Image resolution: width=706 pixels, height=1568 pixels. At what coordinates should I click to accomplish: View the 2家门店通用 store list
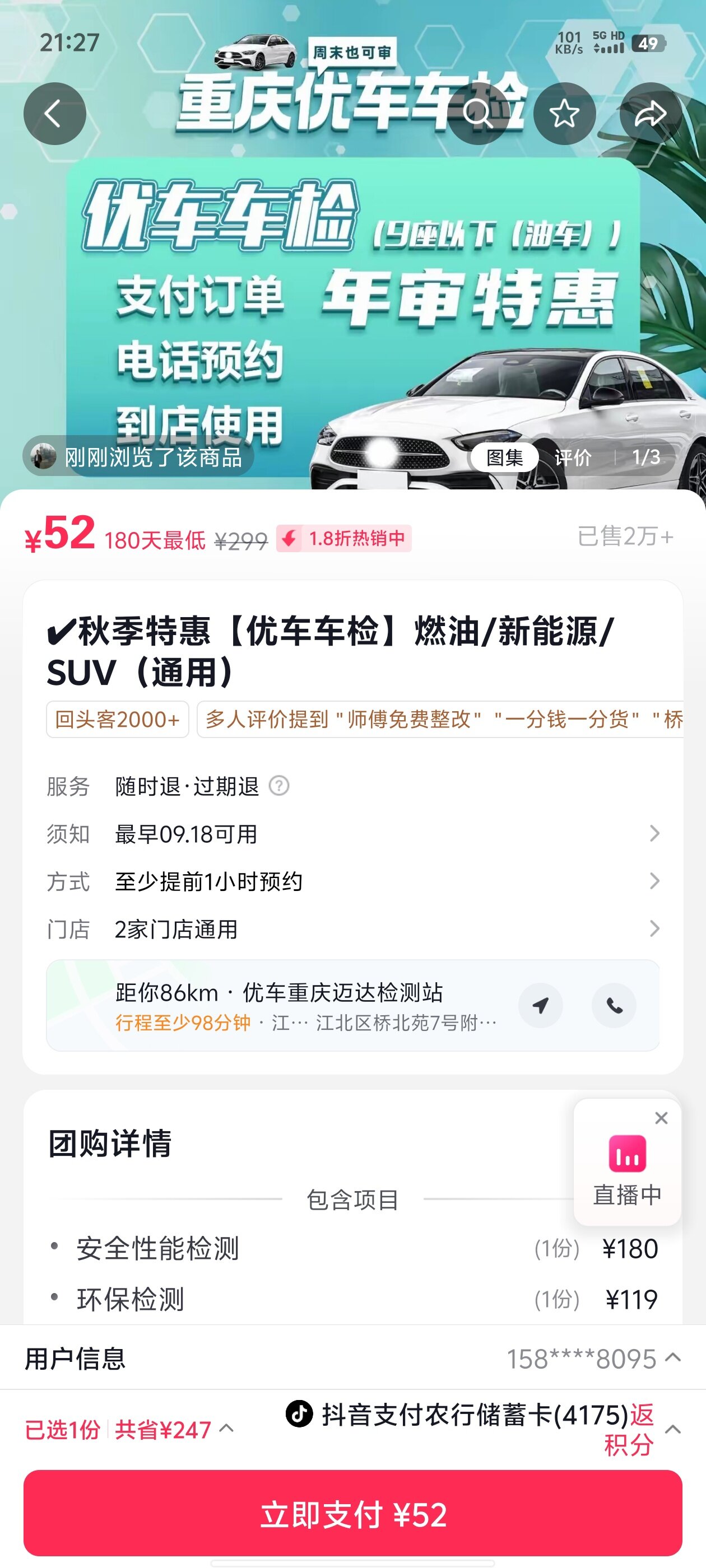[x=352, y=929]
